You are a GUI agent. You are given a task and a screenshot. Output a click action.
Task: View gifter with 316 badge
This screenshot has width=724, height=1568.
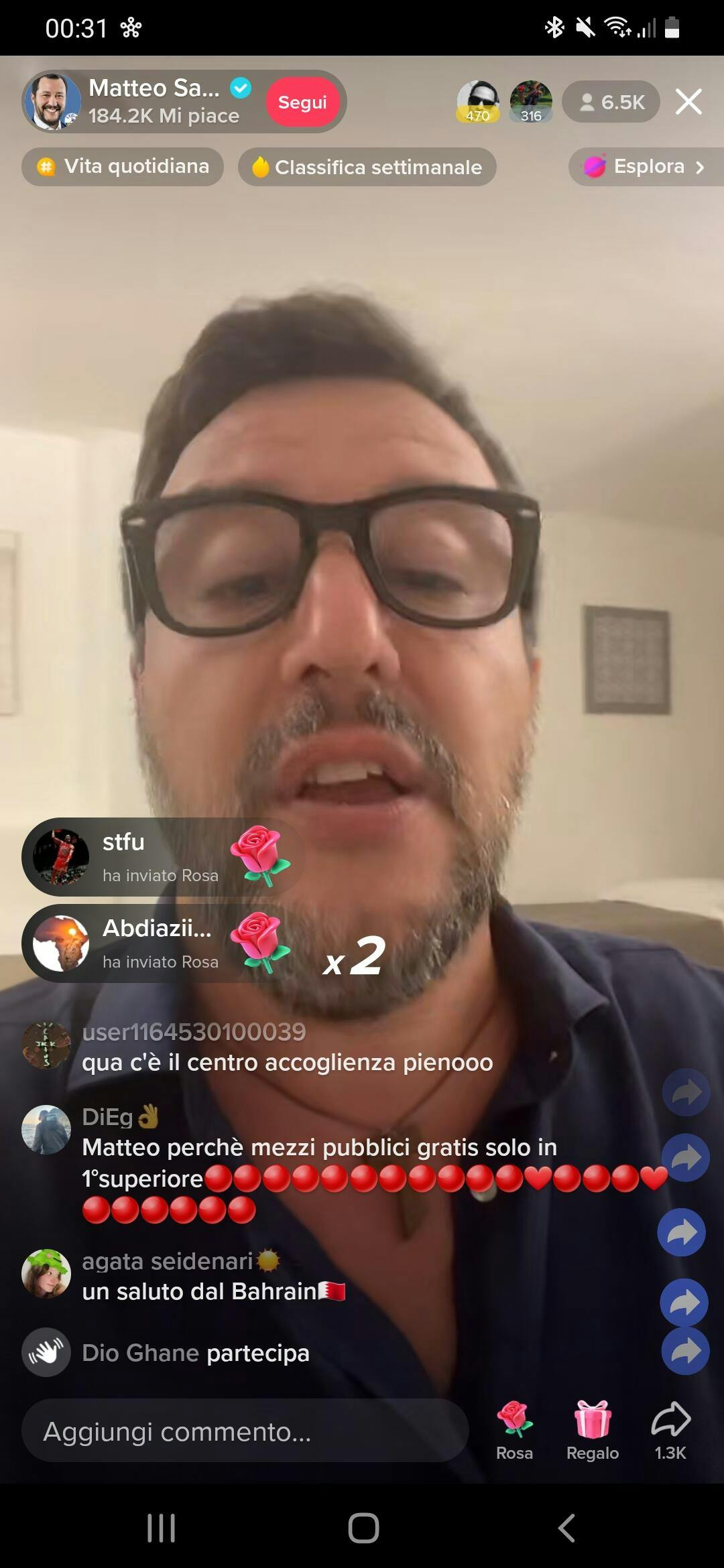[x=531, y=102]
